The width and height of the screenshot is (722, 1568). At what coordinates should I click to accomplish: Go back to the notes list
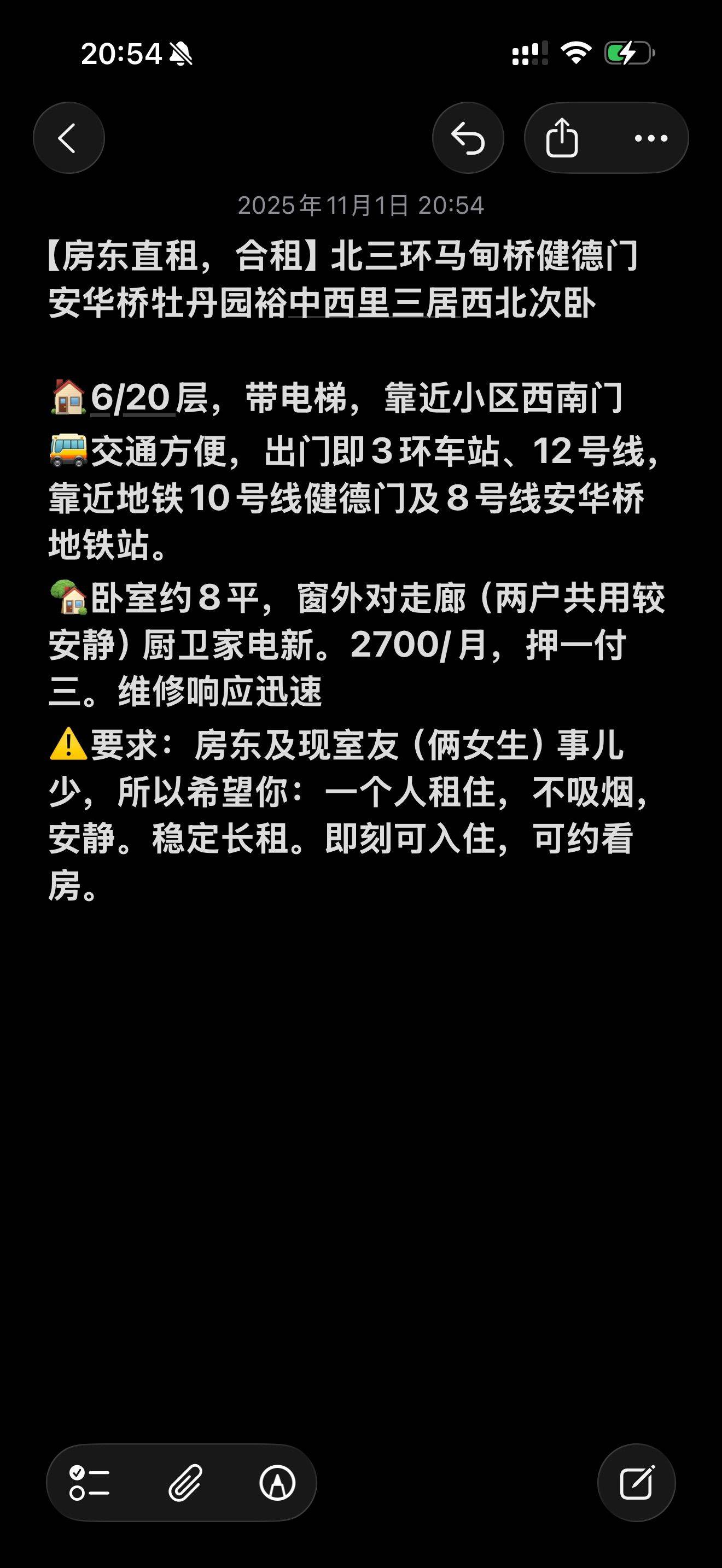coord(68,138)
